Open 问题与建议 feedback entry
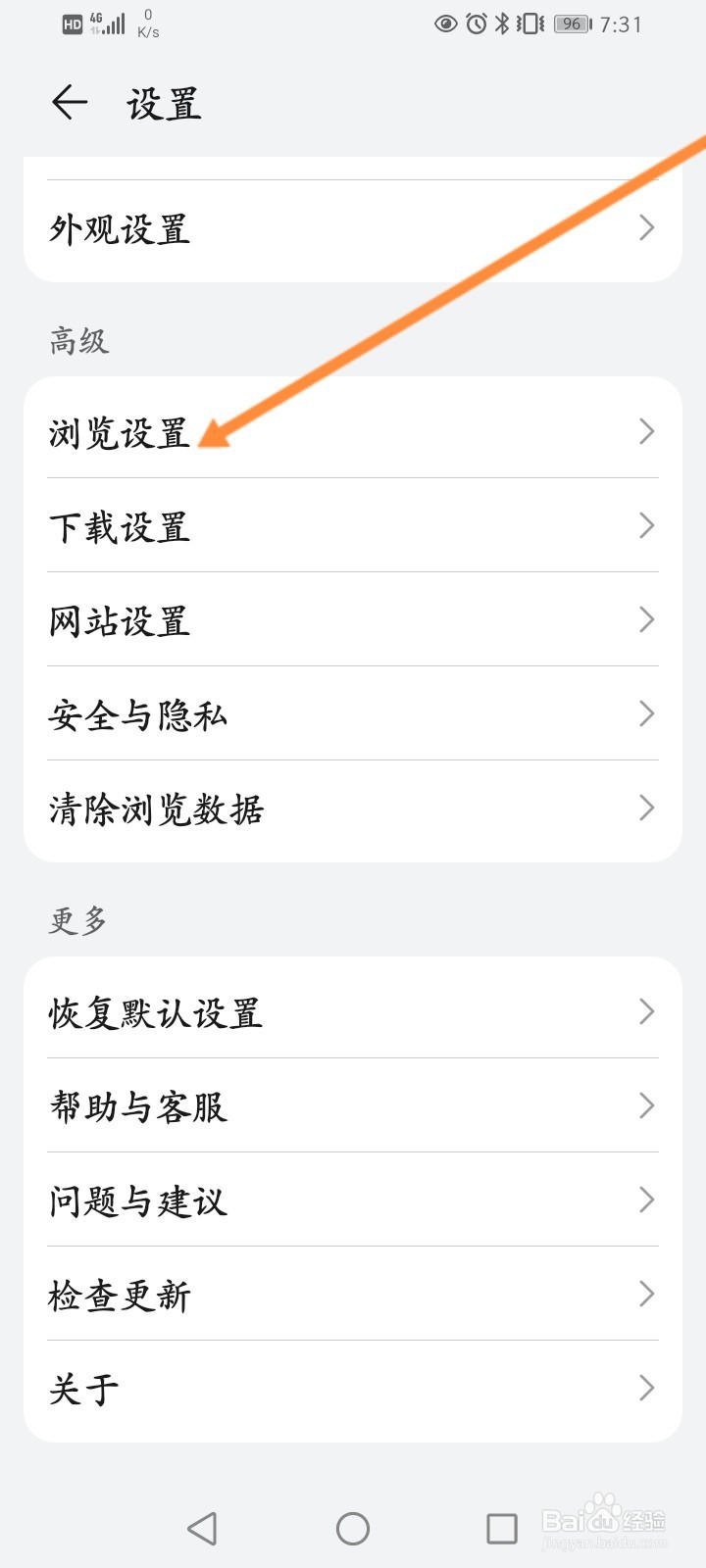Viewport: 706px width, 1568px height. 353,1200
